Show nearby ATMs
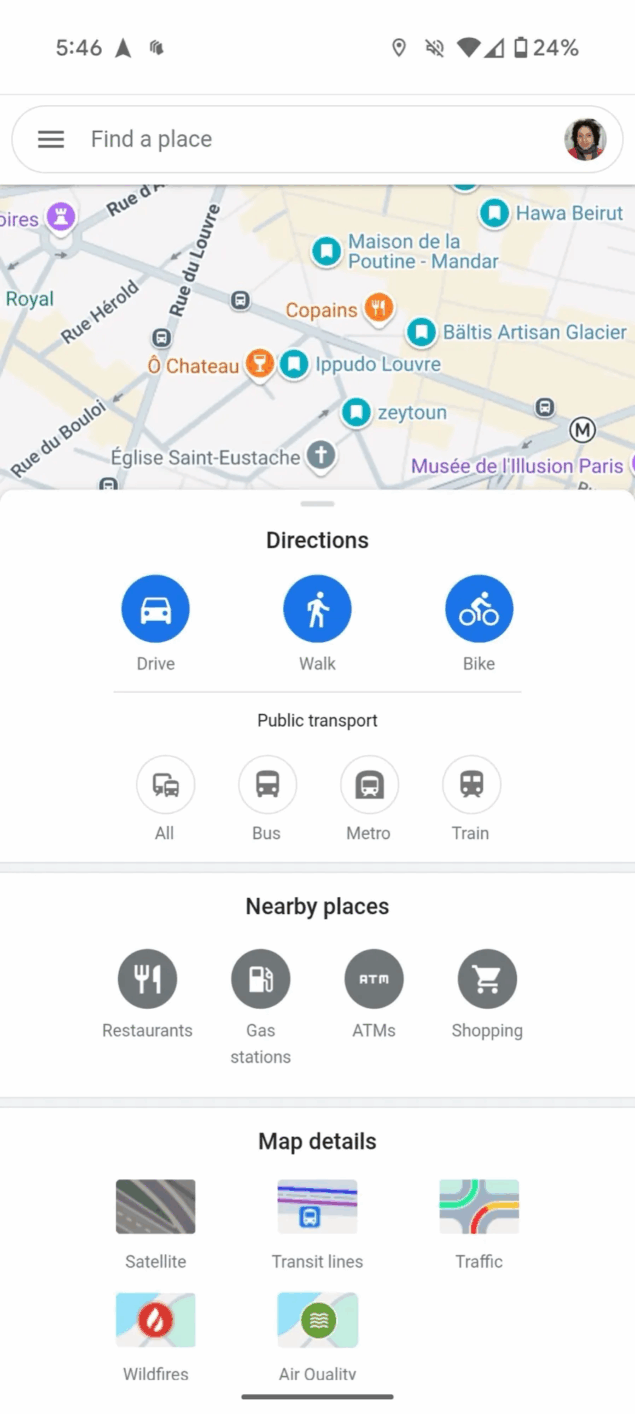 374,979
